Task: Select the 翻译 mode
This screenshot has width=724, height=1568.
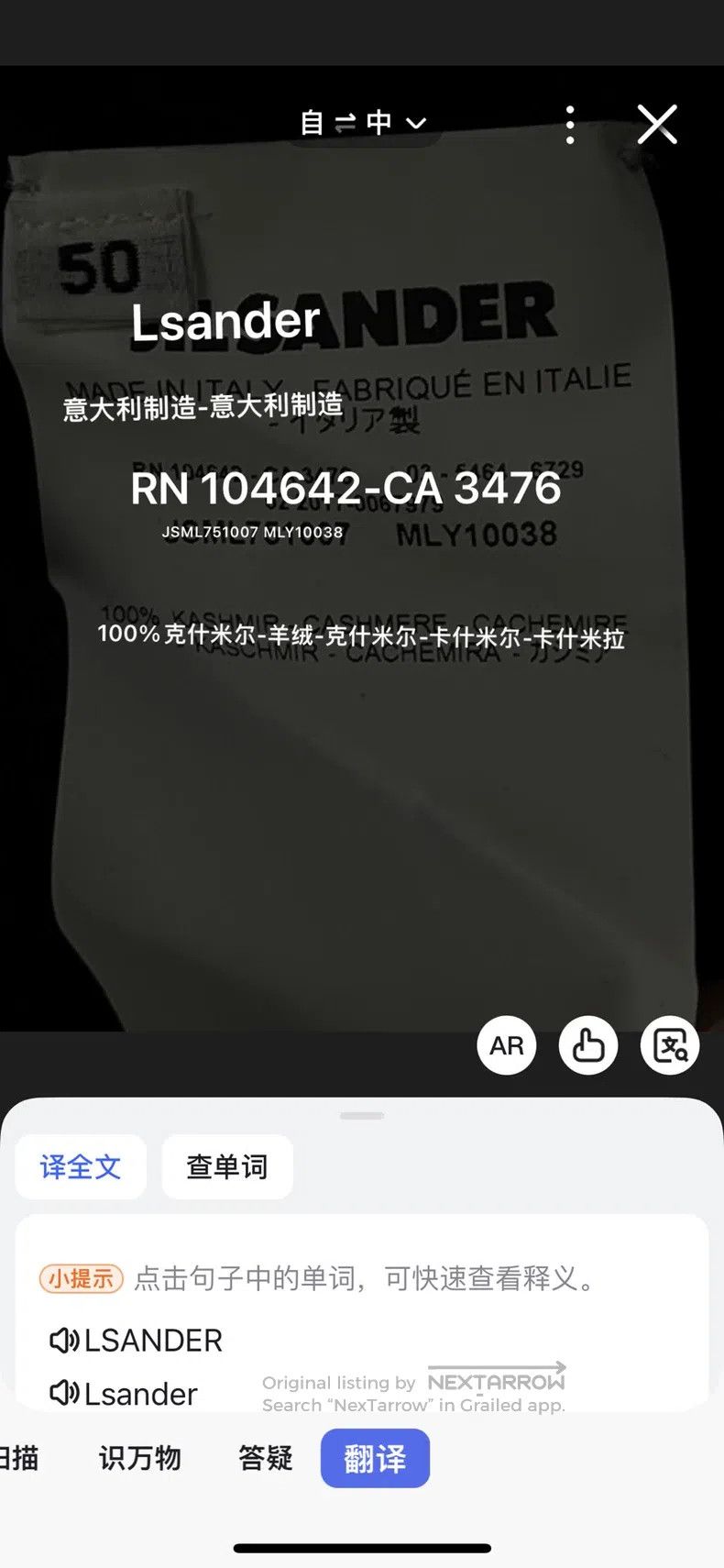Action: click(375, 1458)
